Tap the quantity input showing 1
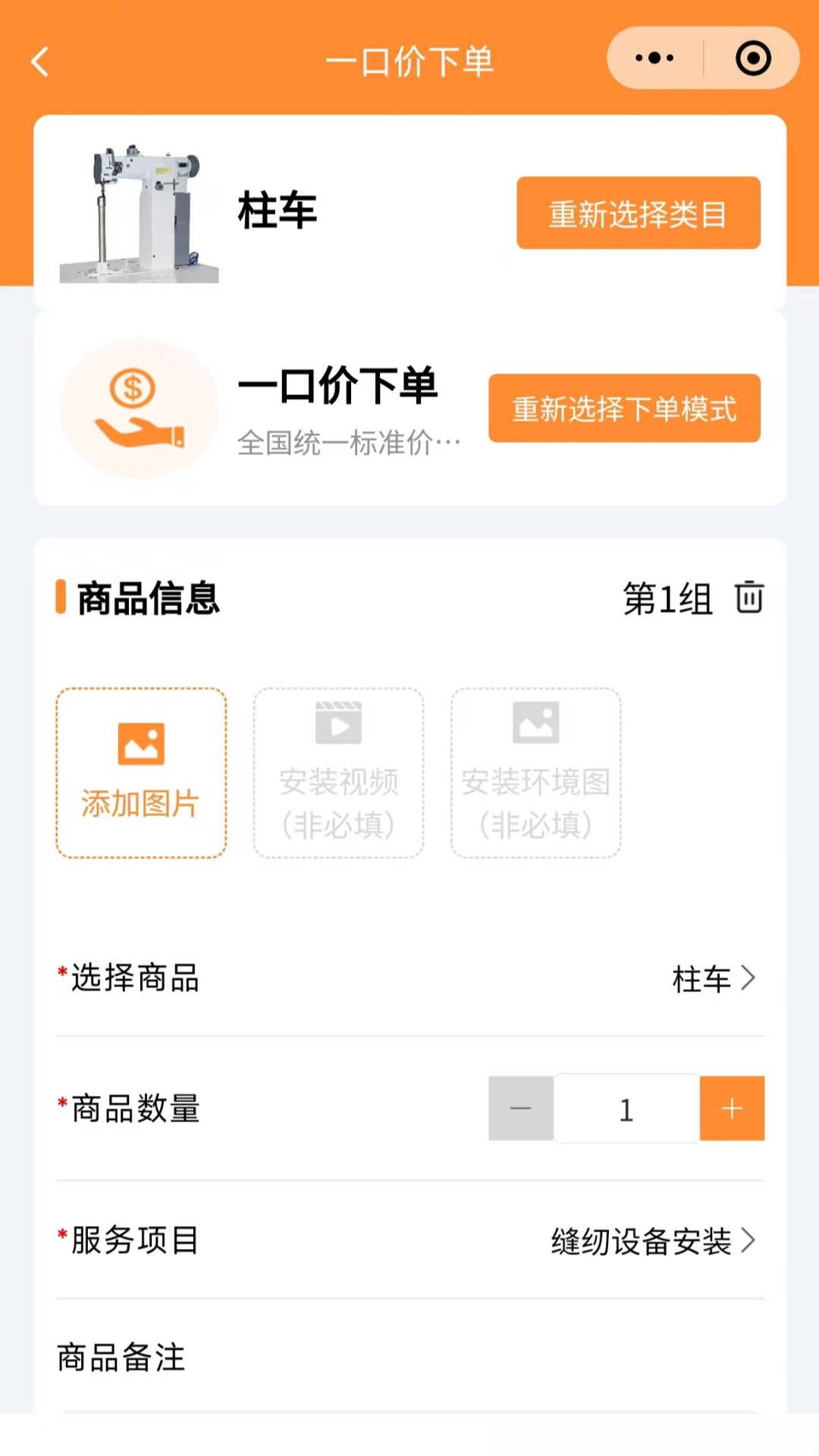Image resolution: width=819 pixels, height=1456 pixels. click(626, 1108)
